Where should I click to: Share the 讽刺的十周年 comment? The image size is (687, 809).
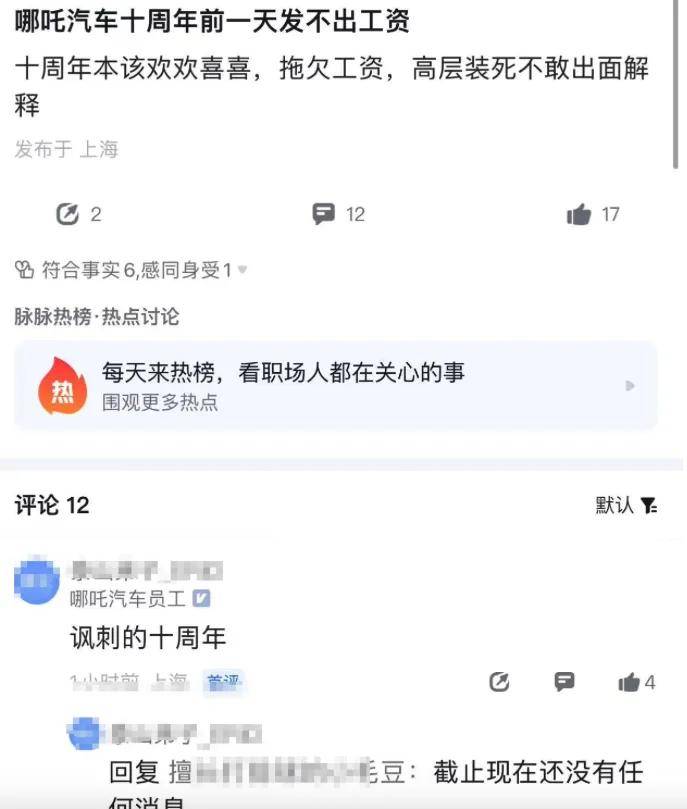point(500,682)
